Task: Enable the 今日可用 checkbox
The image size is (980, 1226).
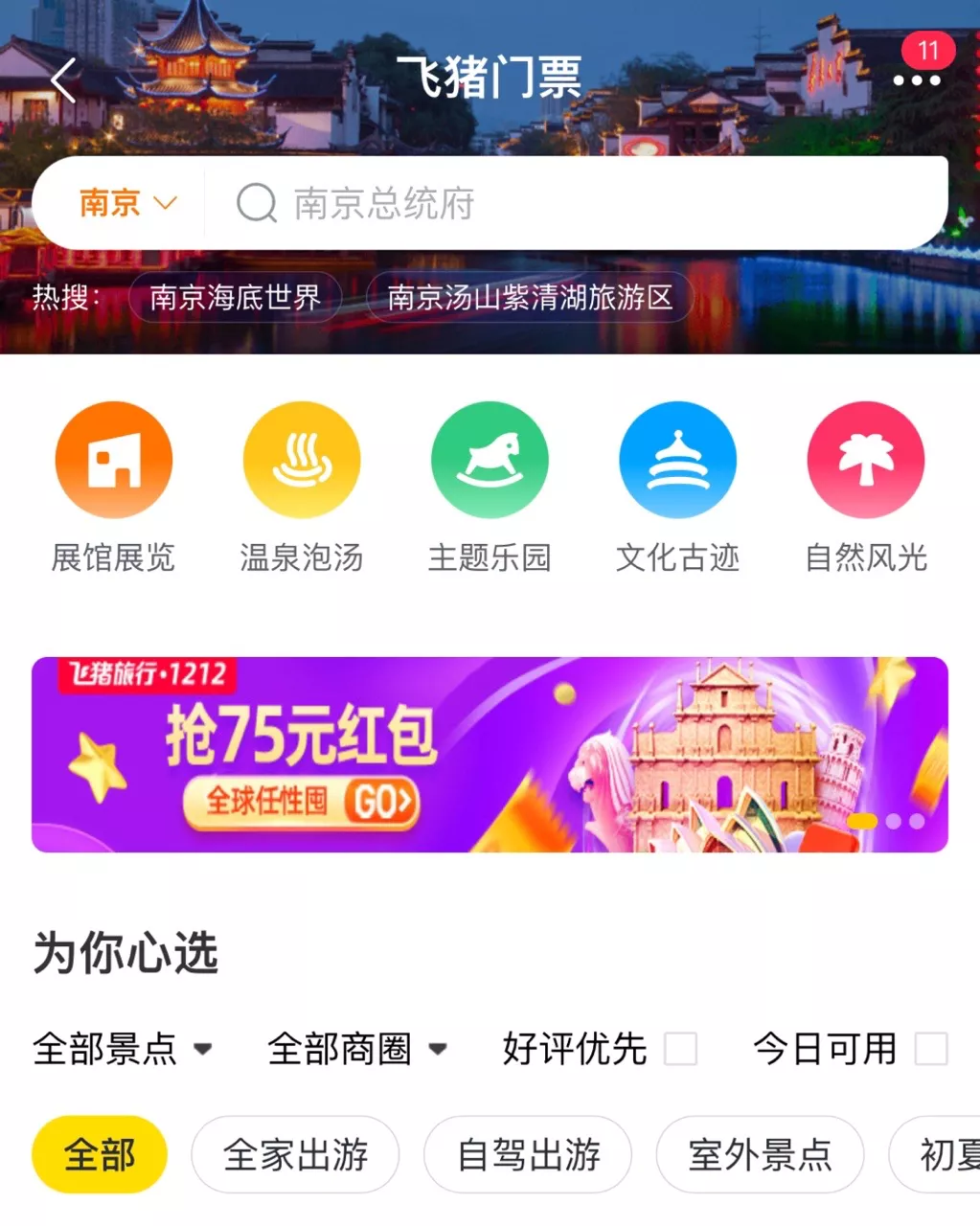Action: click(x=930, y=1049)
